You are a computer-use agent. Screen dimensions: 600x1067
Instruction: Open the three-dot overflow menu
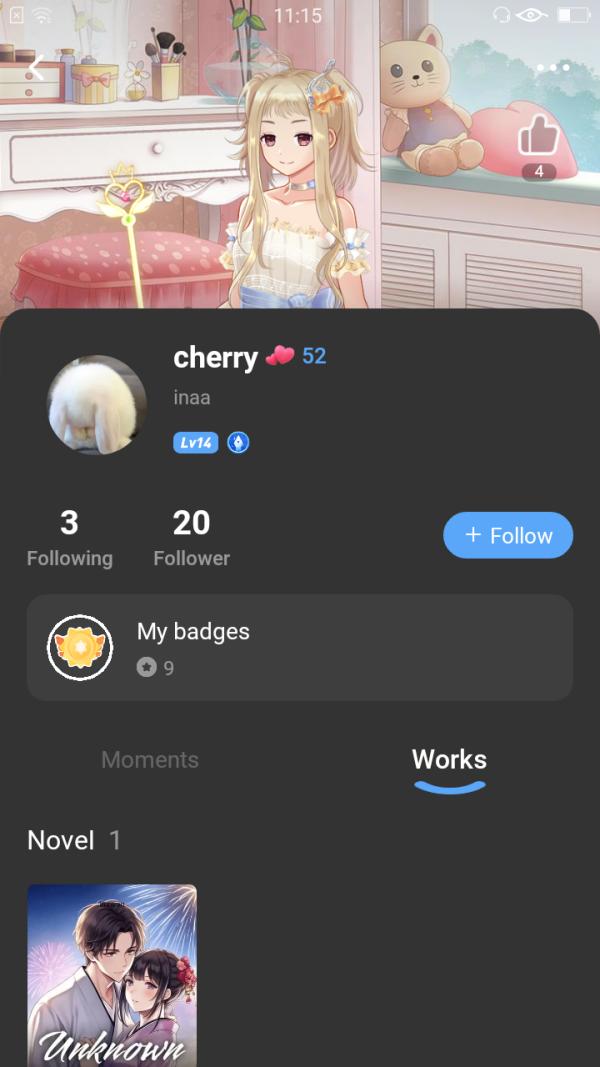(x=553, y=68)
